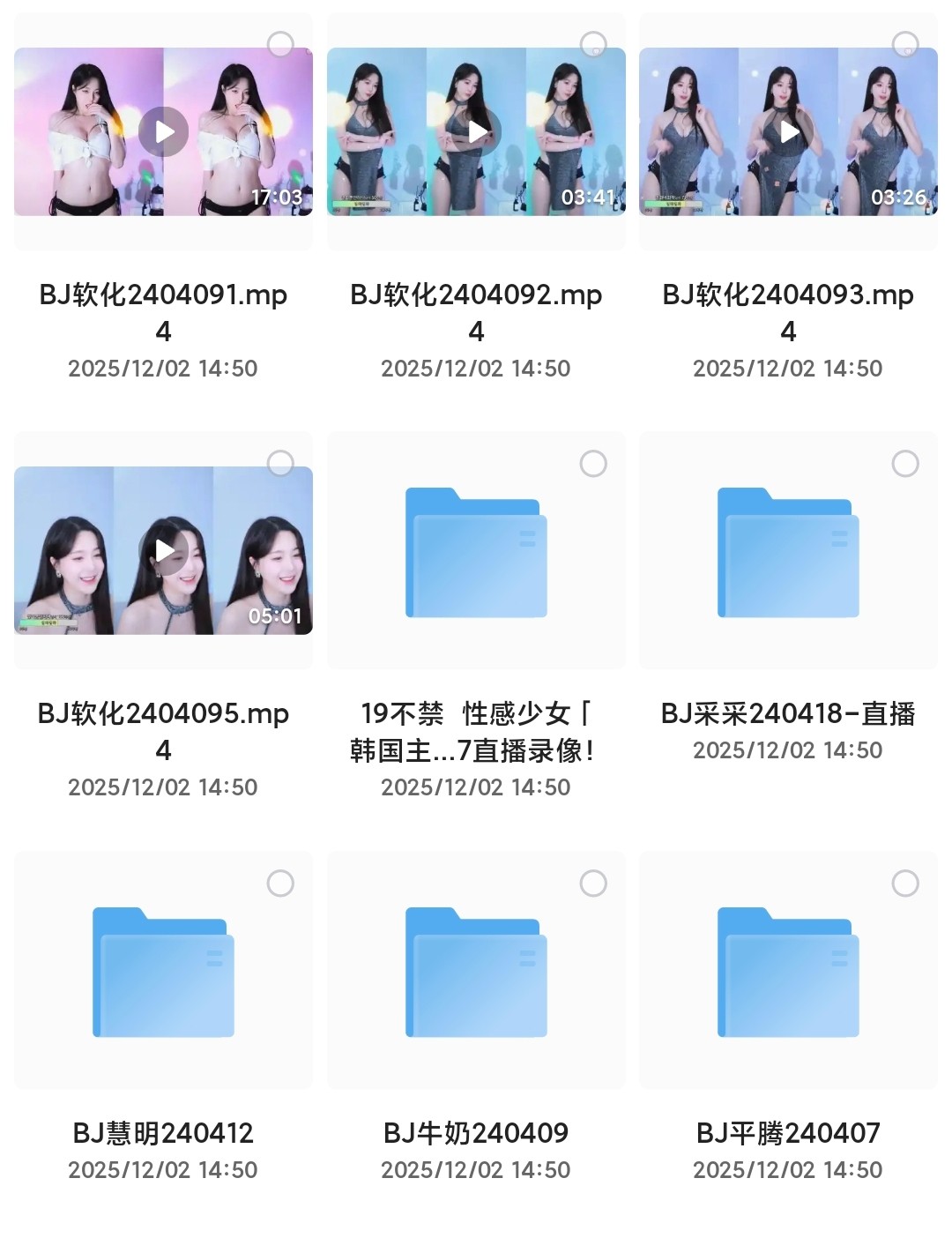Image resolution: width=952 pixels, height=1238 pixels.
Task: Mark folder BJ平腾240407 as selected
Action: point(905,883)
